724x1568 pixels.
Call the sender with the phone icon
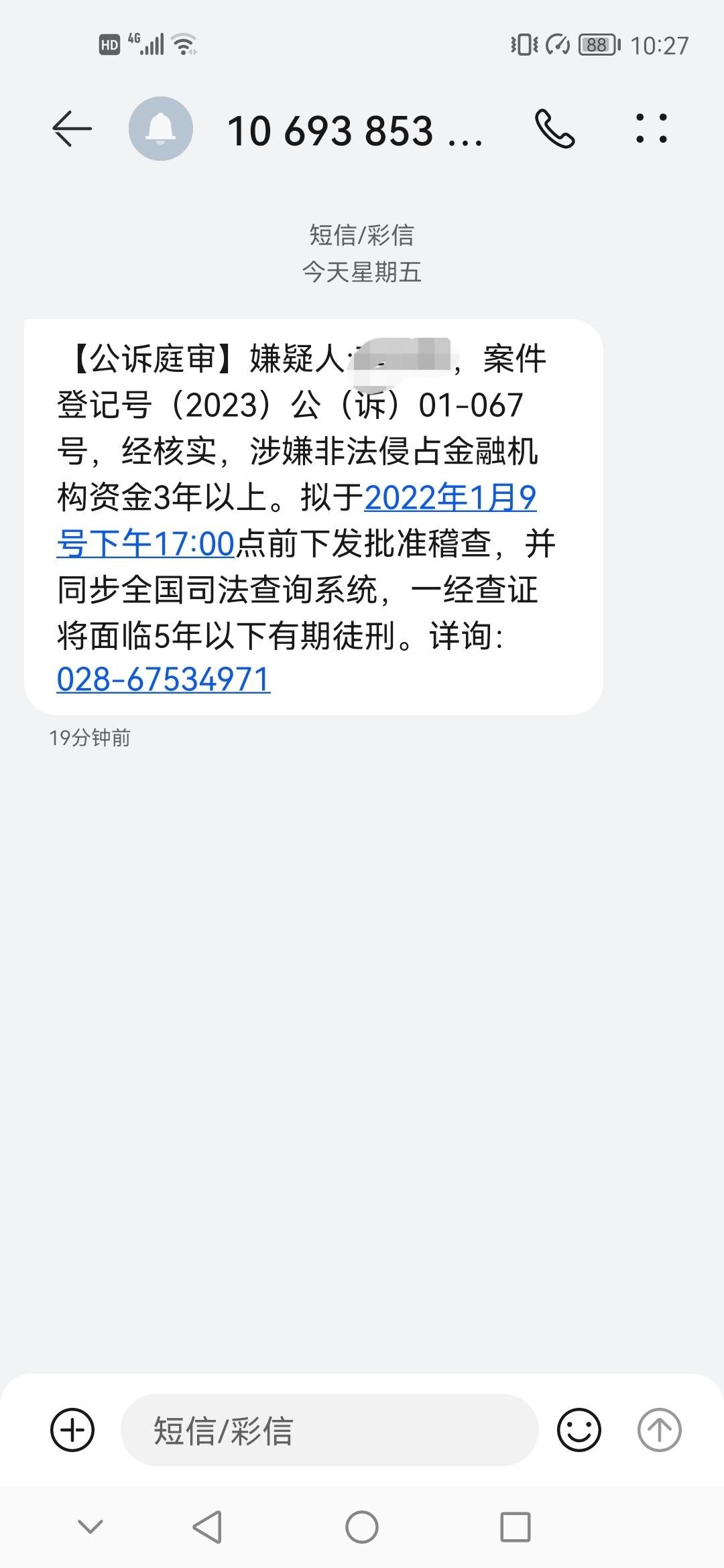(554, 129)
